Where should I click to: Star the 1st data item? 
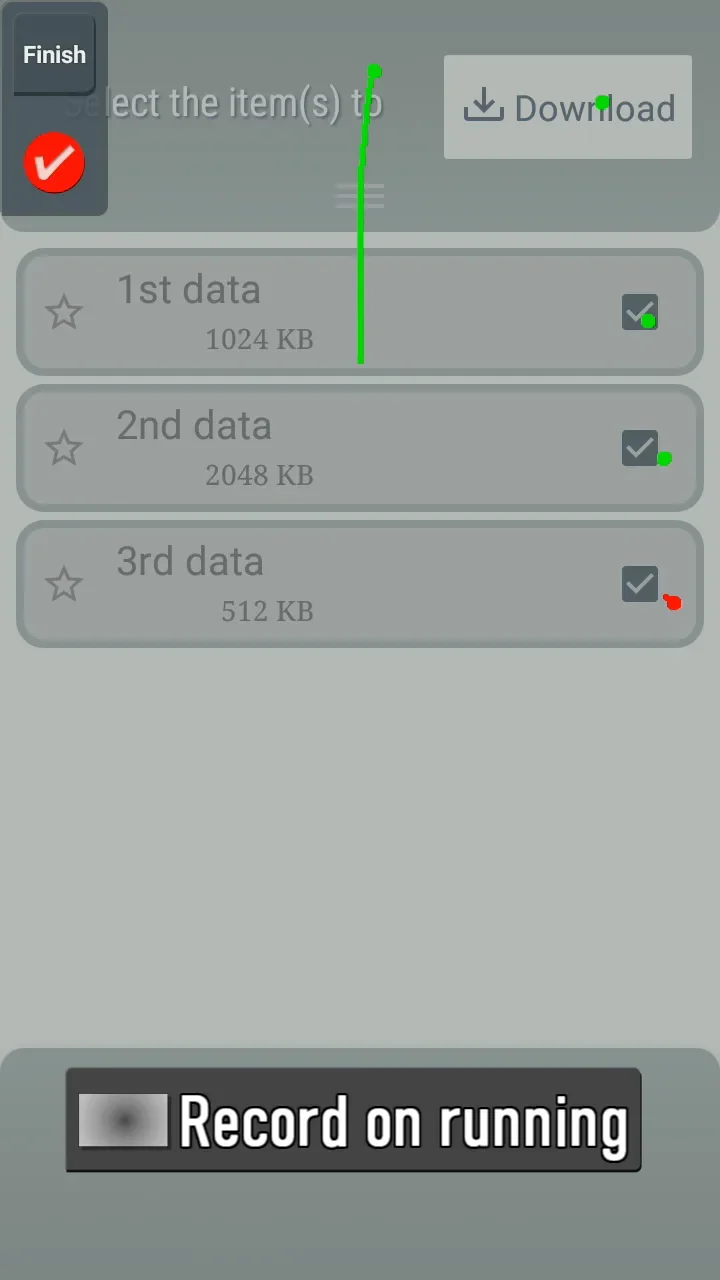(x=64, y=312)
